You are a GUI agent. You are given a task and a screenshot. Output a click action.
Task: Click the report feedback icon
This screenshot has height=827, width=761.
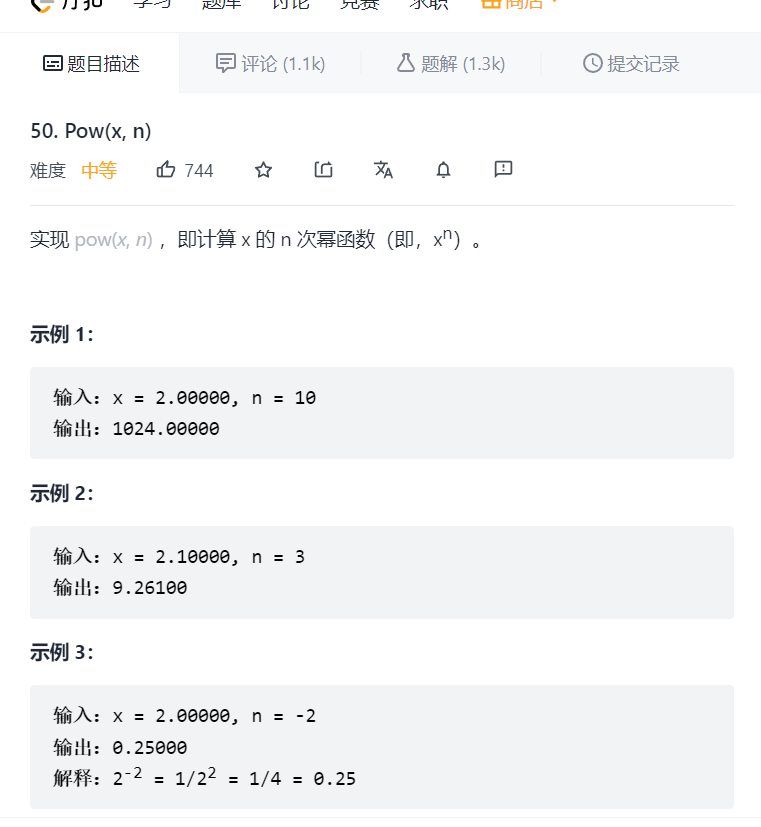[x=503, y=170]
